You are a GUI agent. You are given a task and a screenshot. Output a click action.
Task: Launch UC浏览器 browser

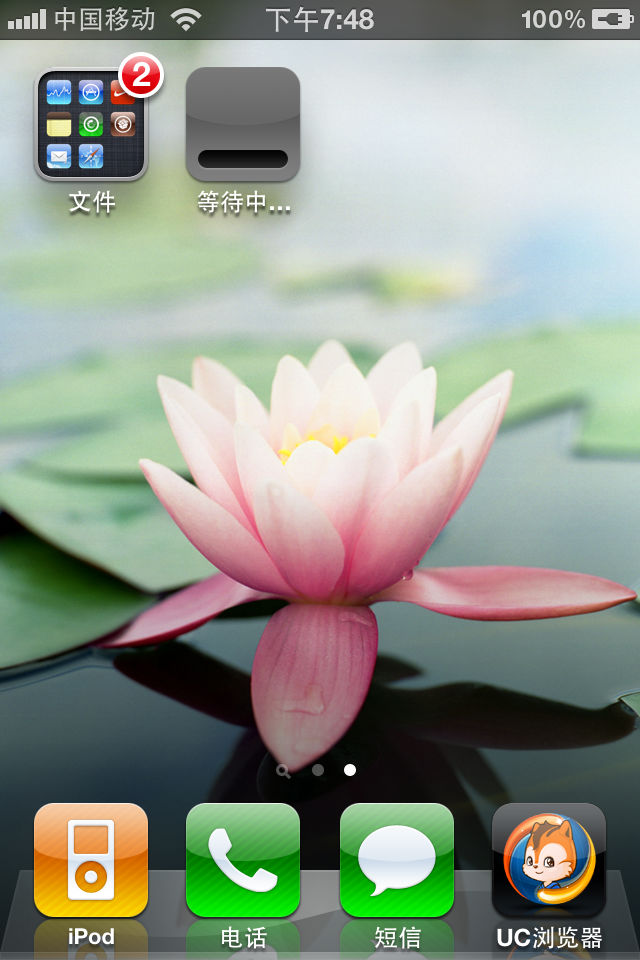[549, 860]
